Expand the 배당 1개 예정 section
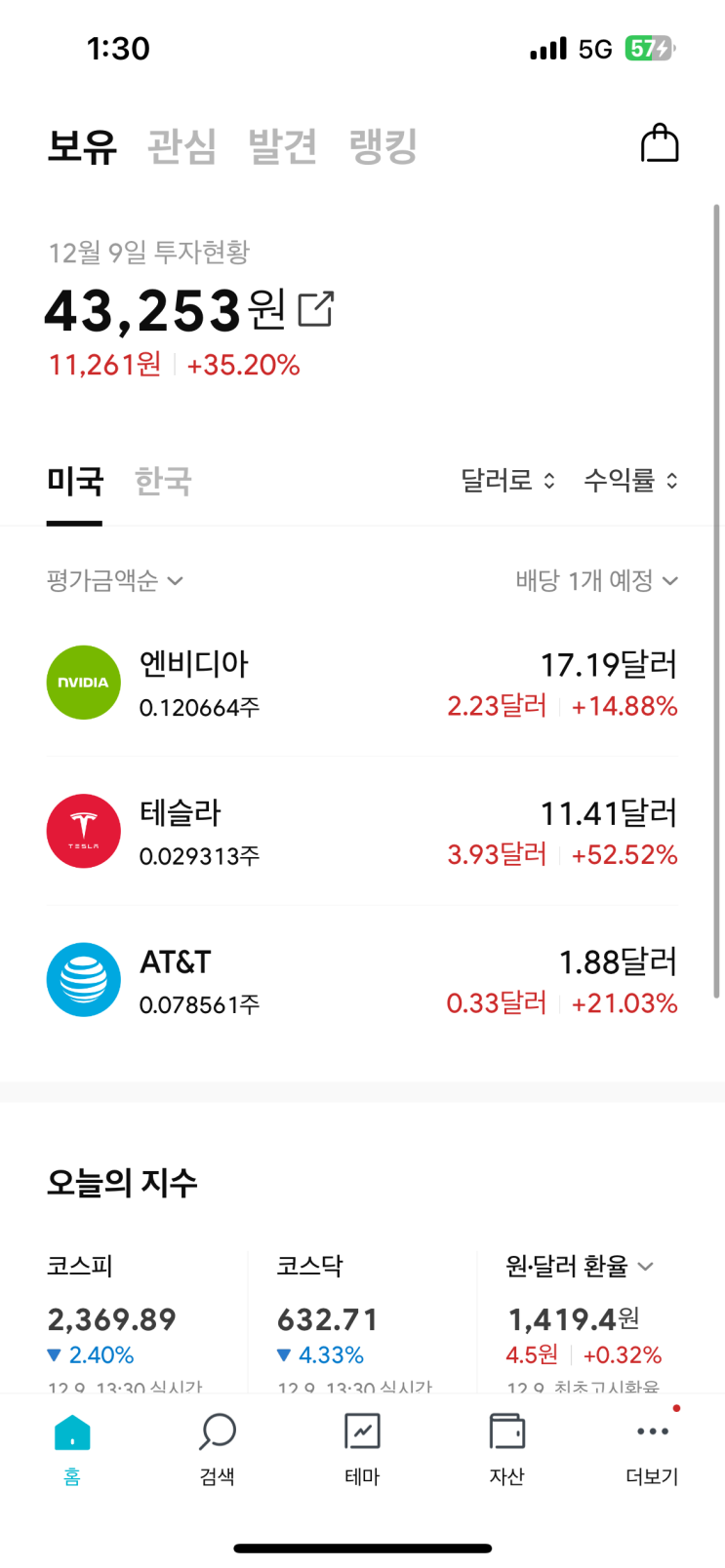 (596, 580)
